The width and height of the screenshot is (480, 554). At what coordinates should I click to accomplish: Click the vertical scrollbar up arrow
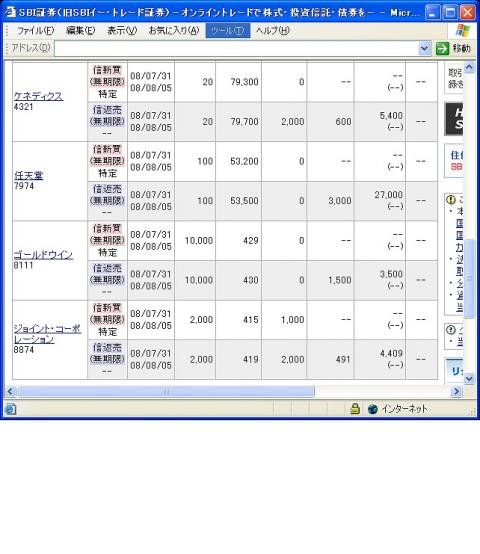tap(469, 67)
